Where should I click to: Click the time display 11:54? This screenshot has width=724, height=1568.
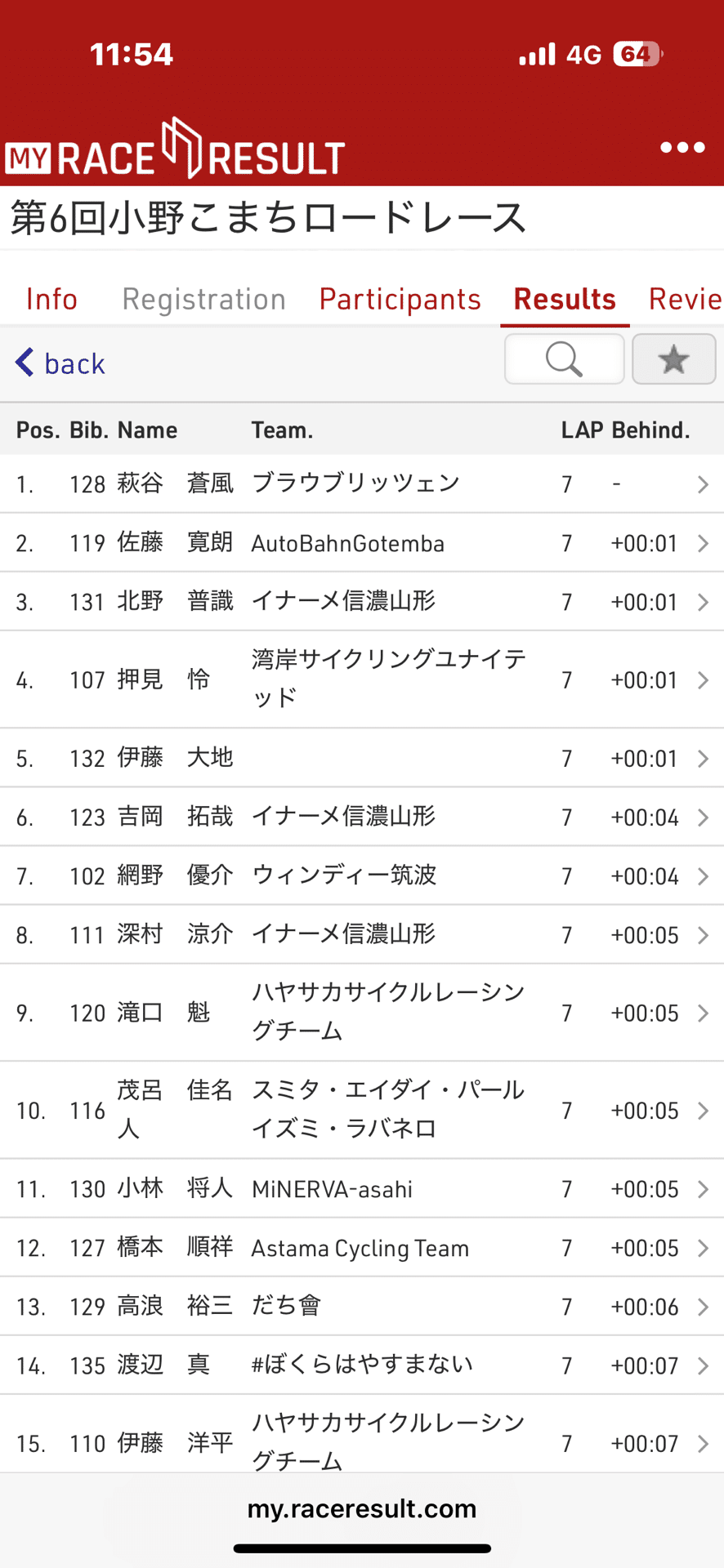coord(131,52)
